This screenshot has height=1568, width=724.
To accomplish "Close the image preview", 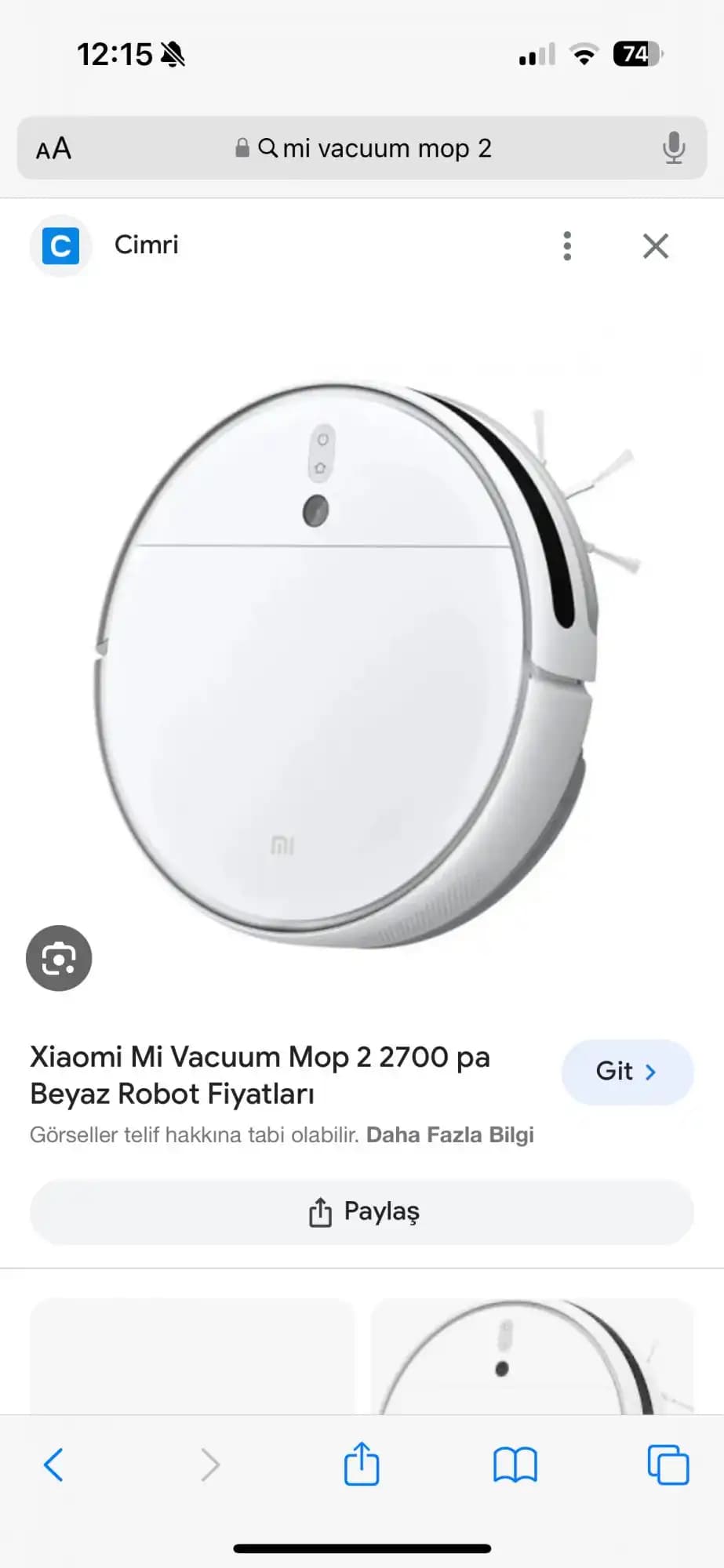I will 655,246.
